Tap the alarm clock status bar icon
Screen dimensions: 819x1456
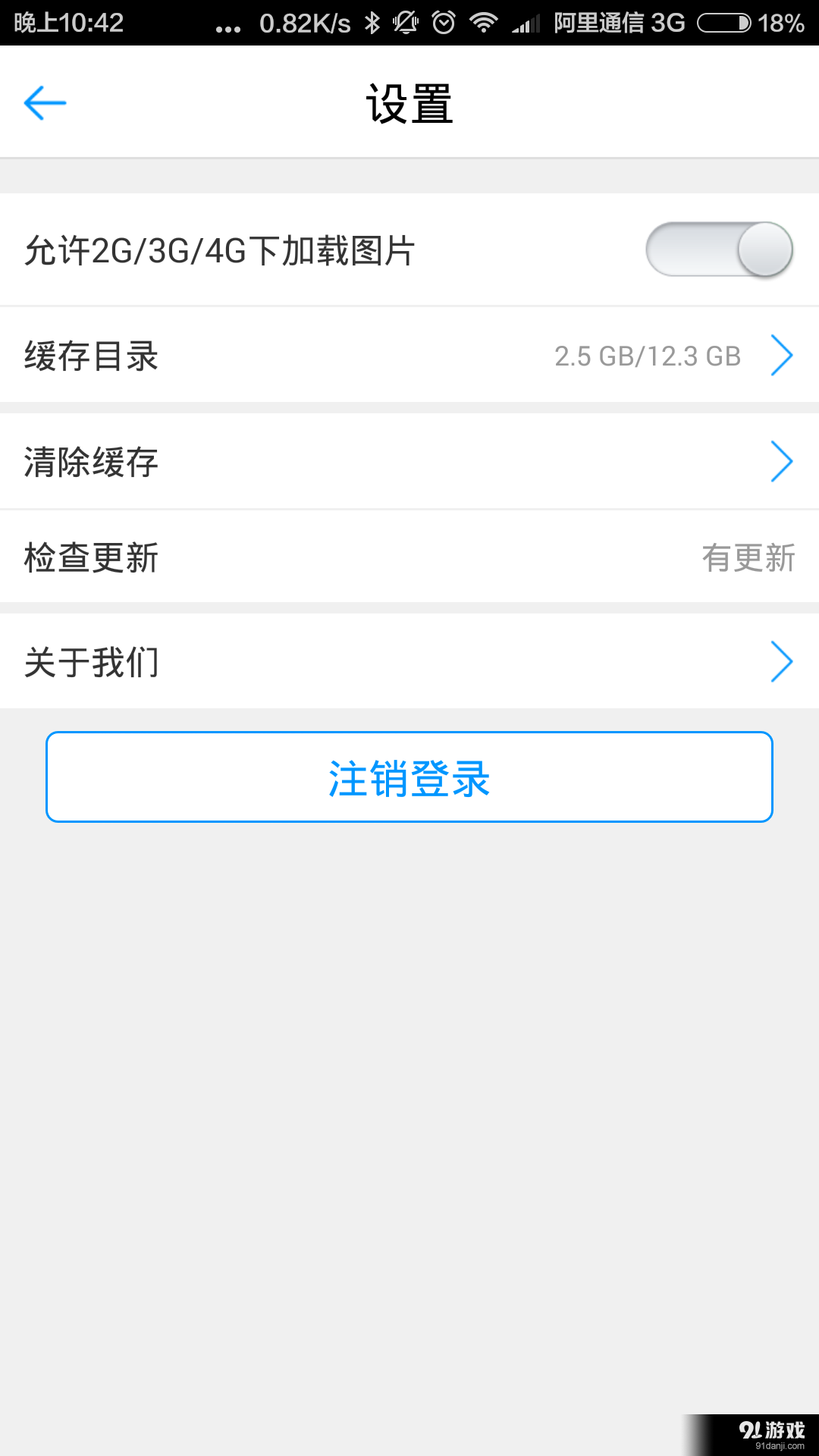point(442,22)
